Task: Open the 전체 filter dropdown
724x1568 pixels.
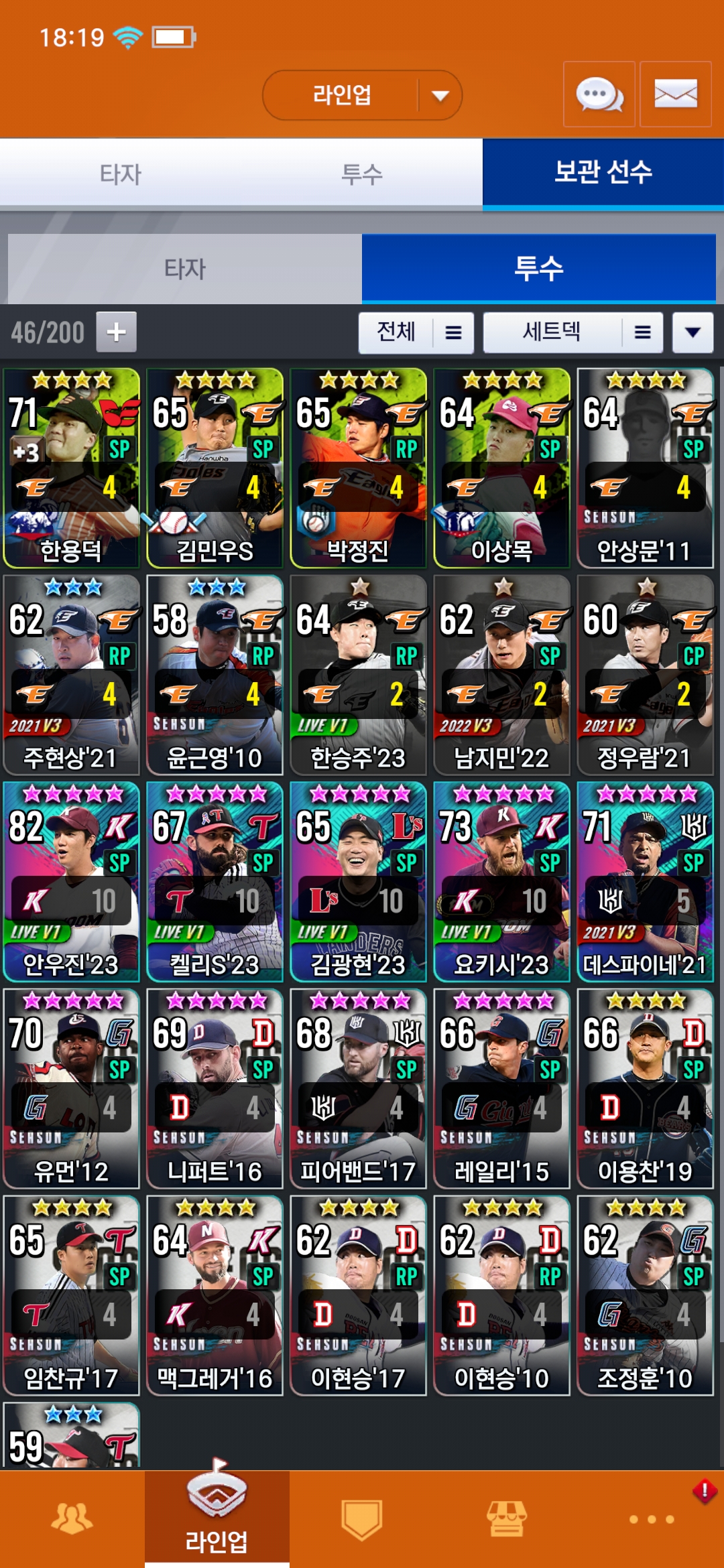Action: (x=416, y=332)
